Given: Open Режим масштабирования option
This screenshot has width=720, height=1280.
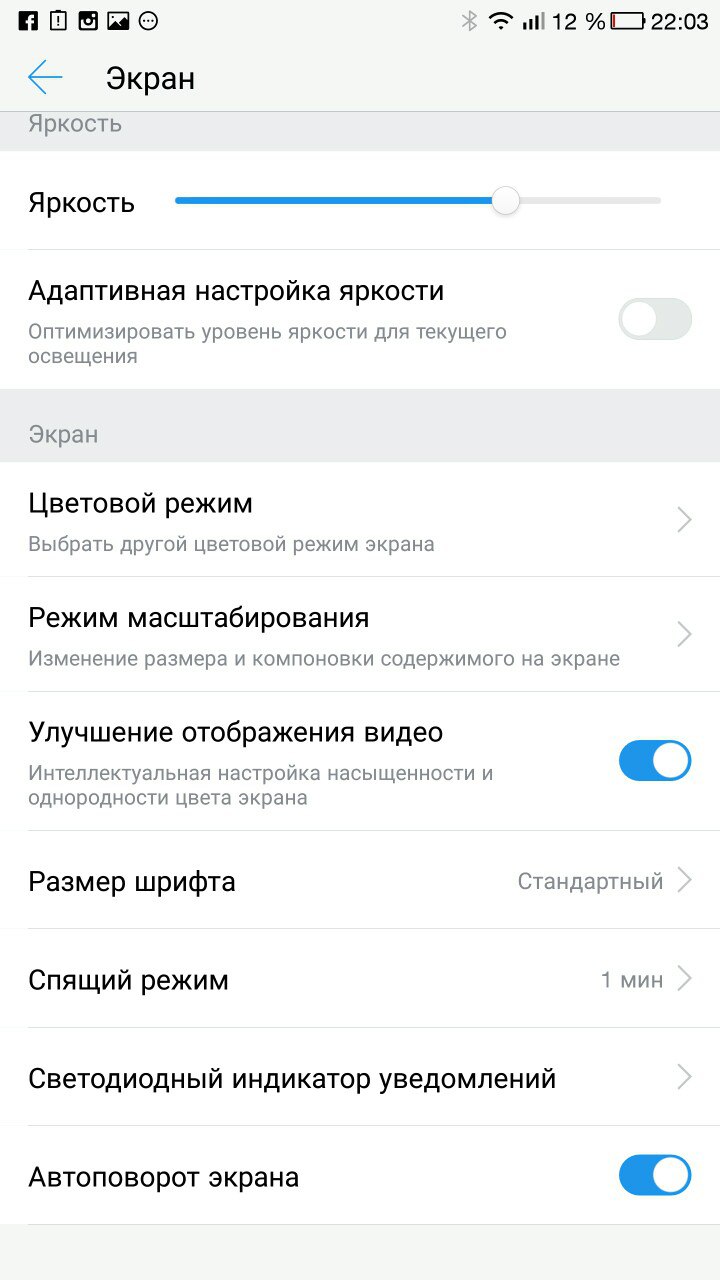Looking at the screenshot, I should pos(360,634).
